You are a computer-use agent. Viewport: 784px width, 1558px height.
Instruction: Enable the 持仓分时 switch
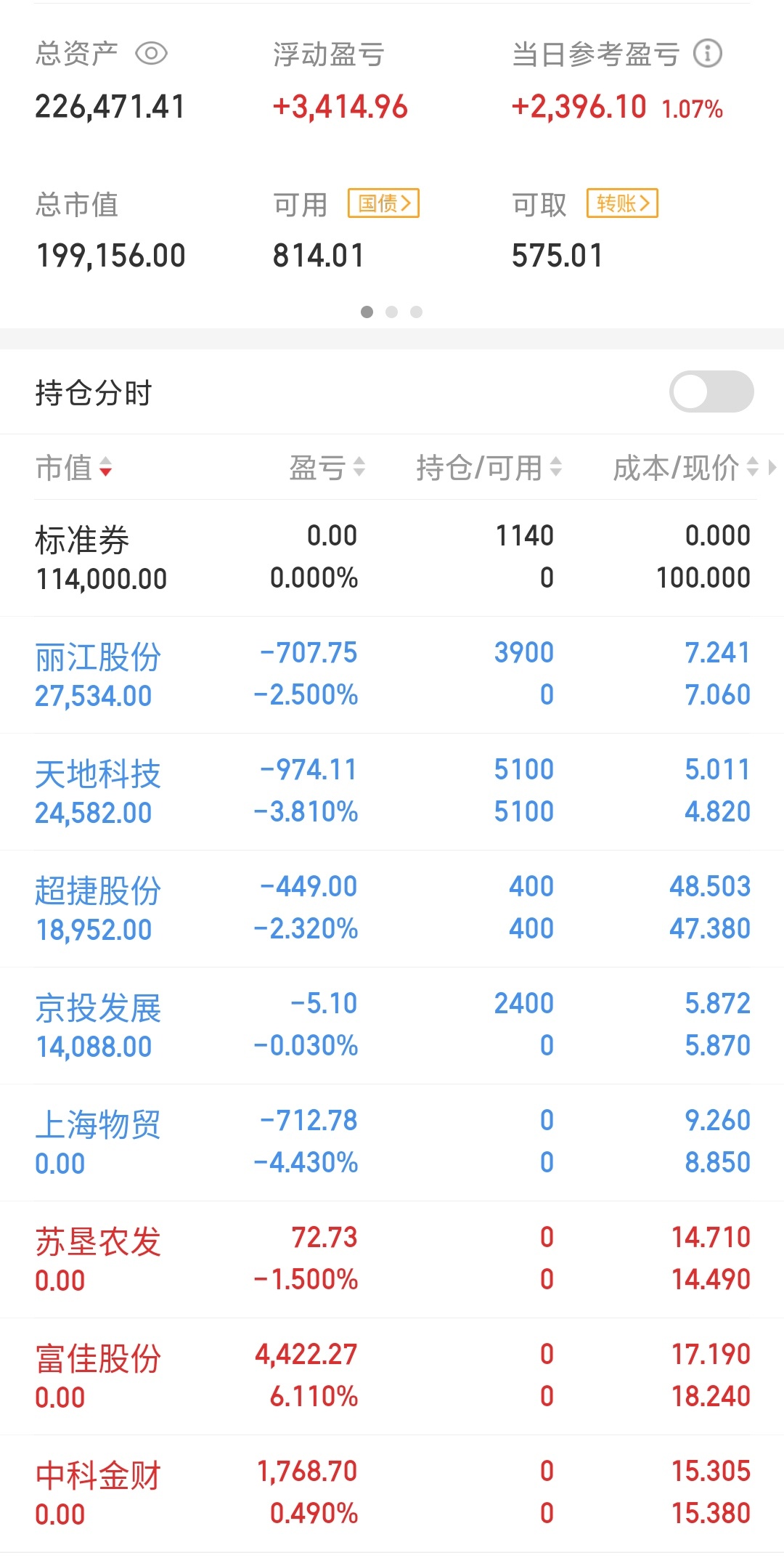[711, 391]
